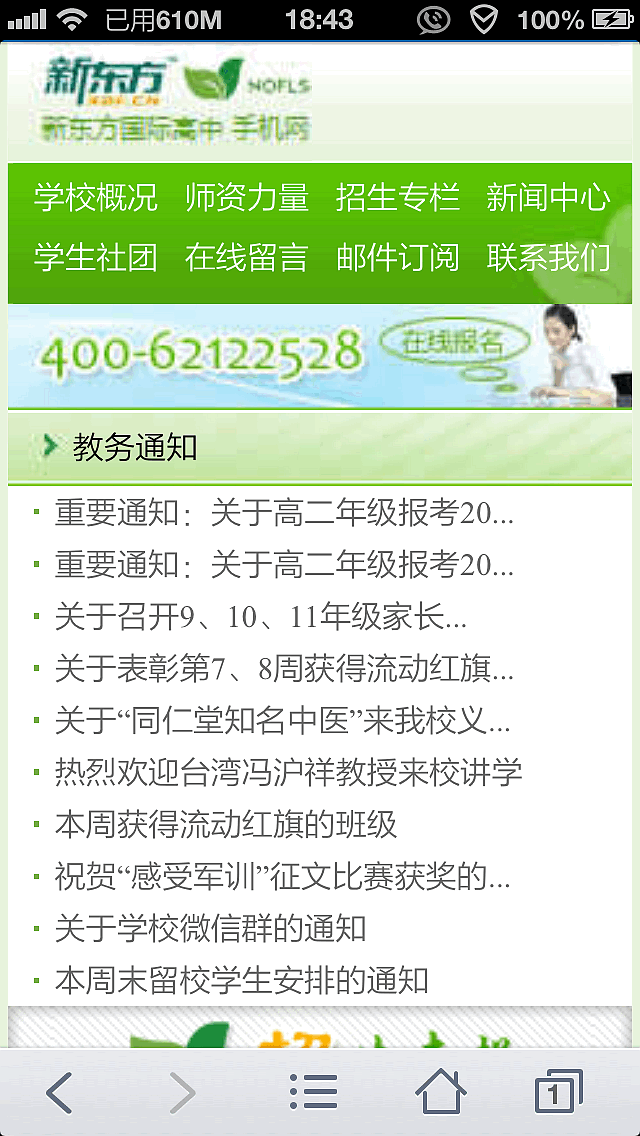This screenshot has width=640, height=1136.
Task: Go back with browser back arrow
Action: (60, 1092)
